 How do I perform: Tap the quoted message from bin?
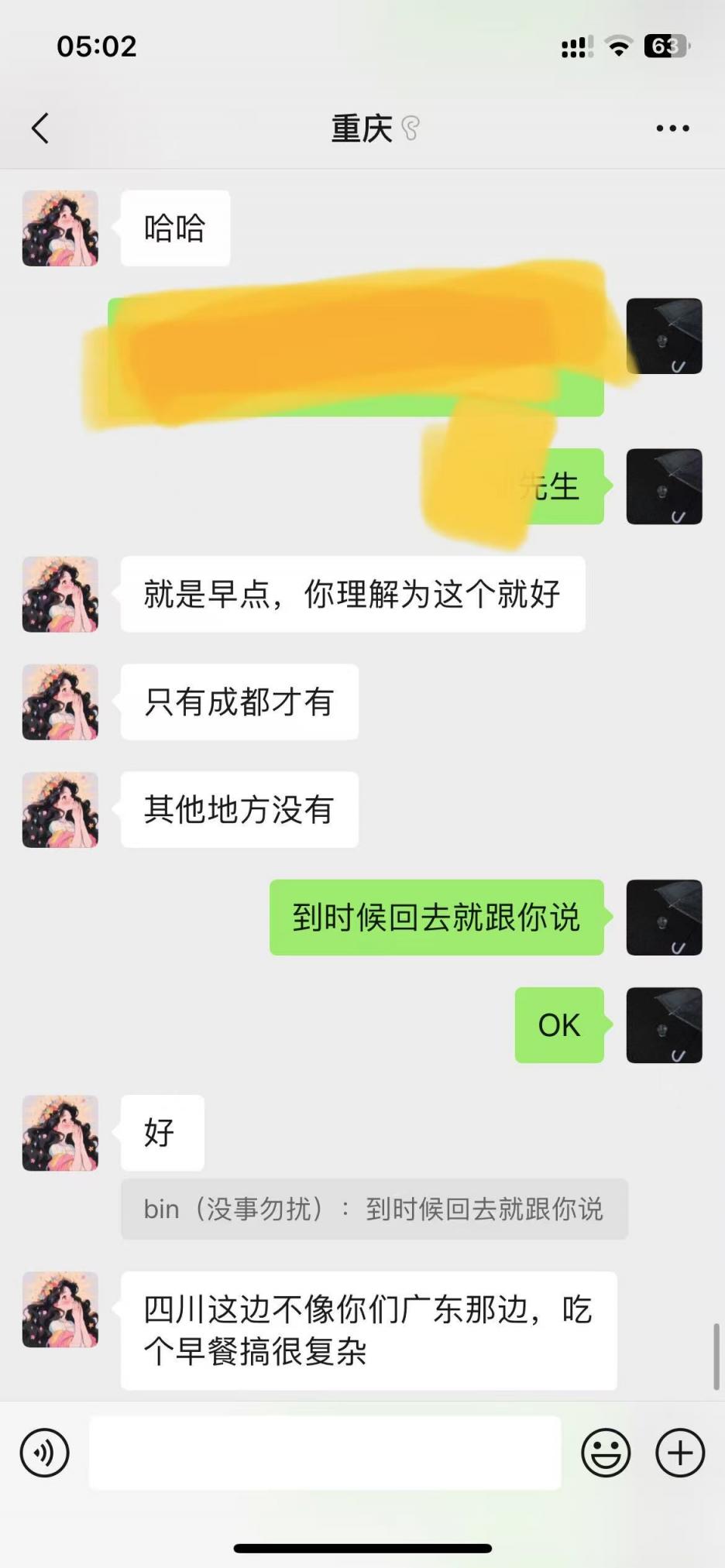373,1209
